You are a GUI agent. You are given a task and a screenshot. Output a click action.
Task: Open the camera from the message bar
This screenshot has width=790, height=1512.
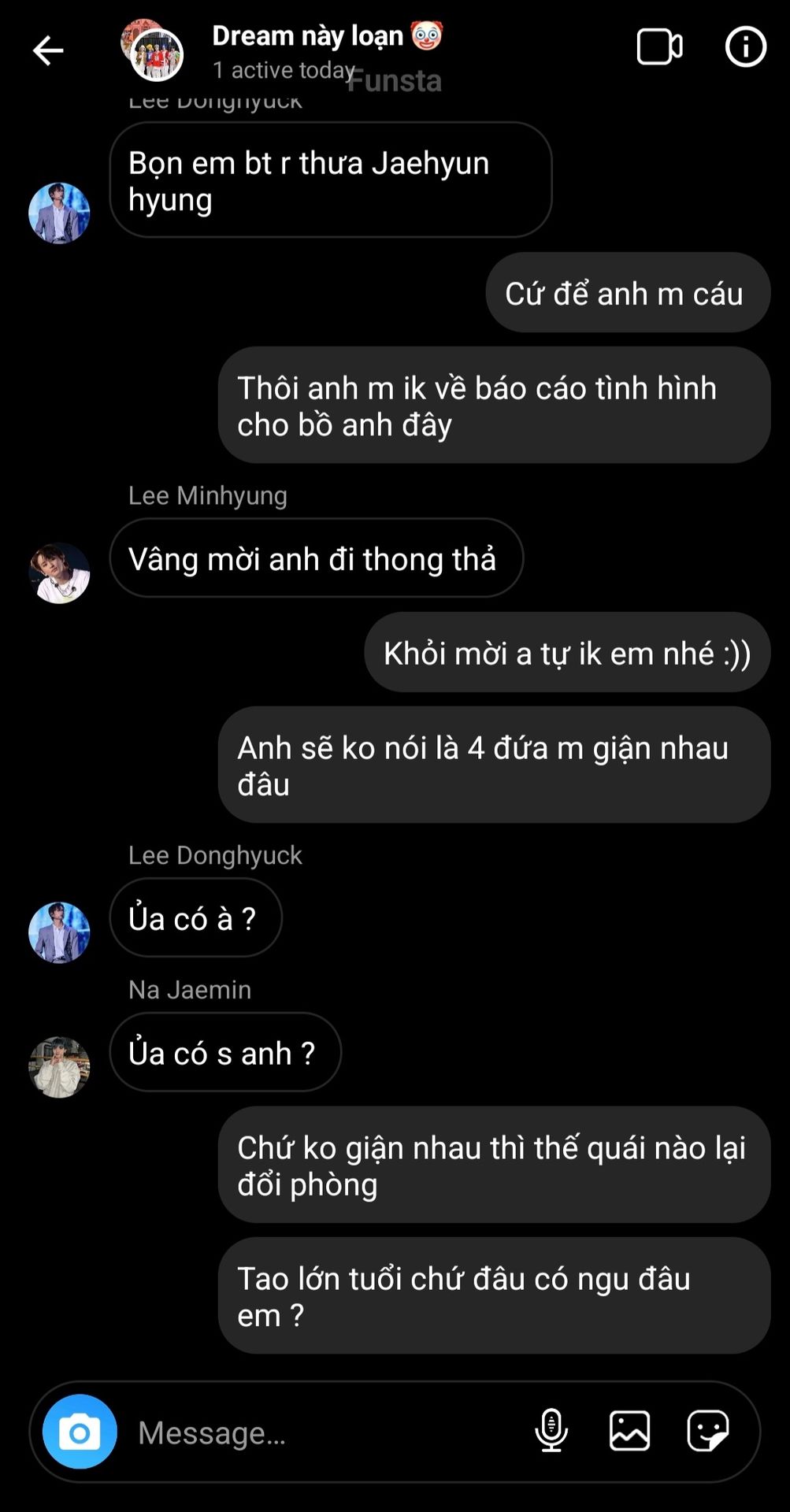tap(80, 1432)
